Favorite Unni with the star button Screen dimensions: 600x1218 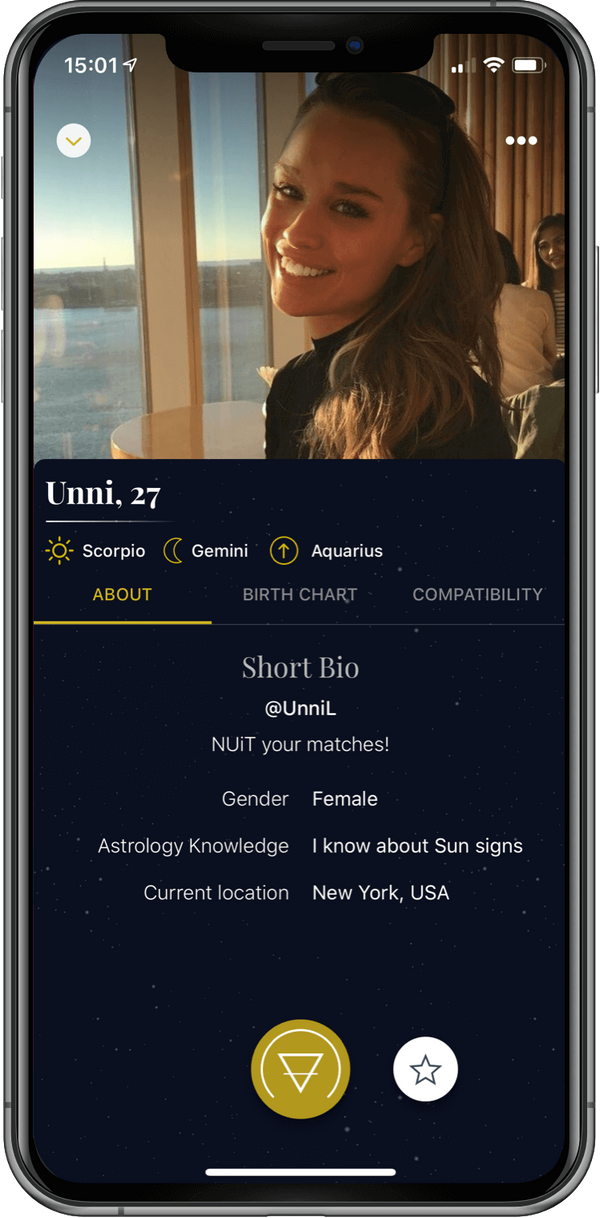click(x=426, y=1070)
